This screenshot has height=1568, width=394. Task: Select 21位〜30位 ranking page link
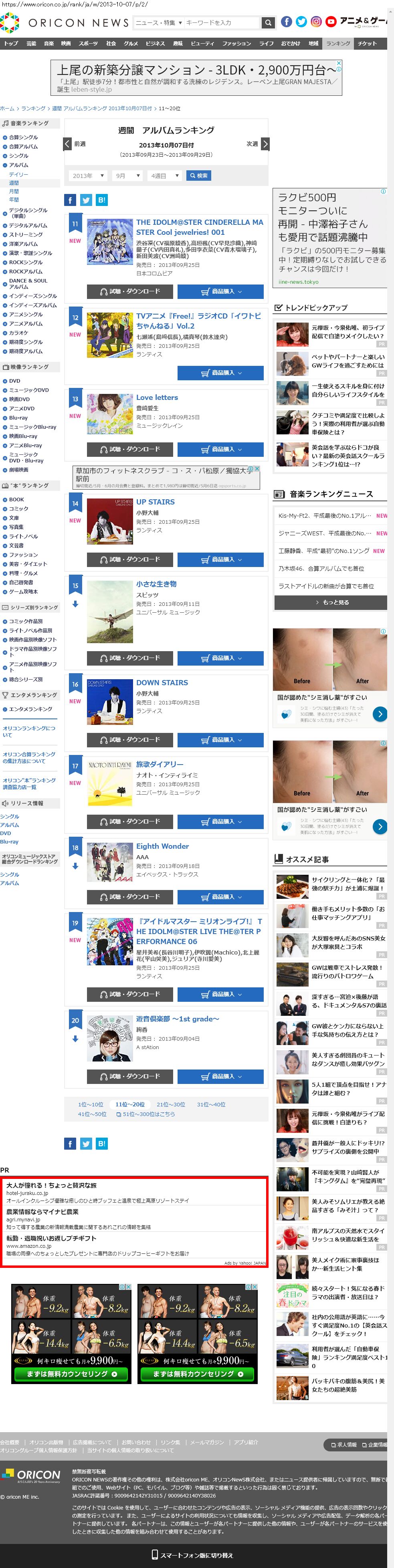click(170, 1104)
